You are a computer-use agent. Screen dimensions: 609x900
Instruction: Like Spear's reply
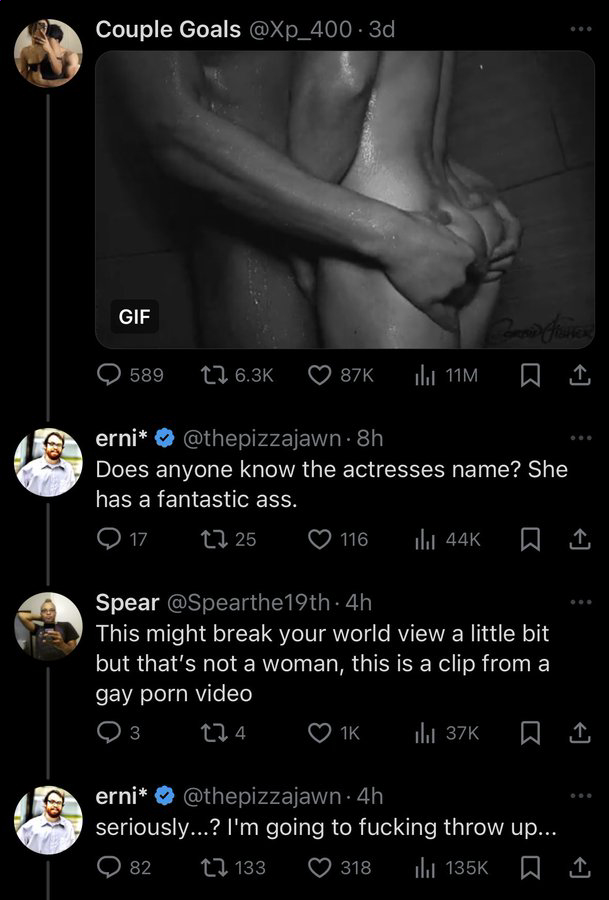(x=320, y=733)
